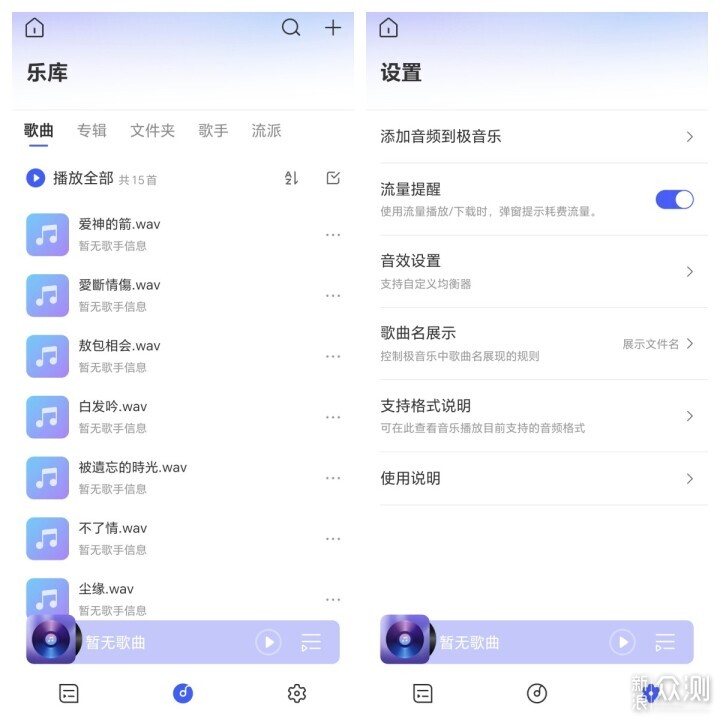Tap the plus icon to add music

333,28
